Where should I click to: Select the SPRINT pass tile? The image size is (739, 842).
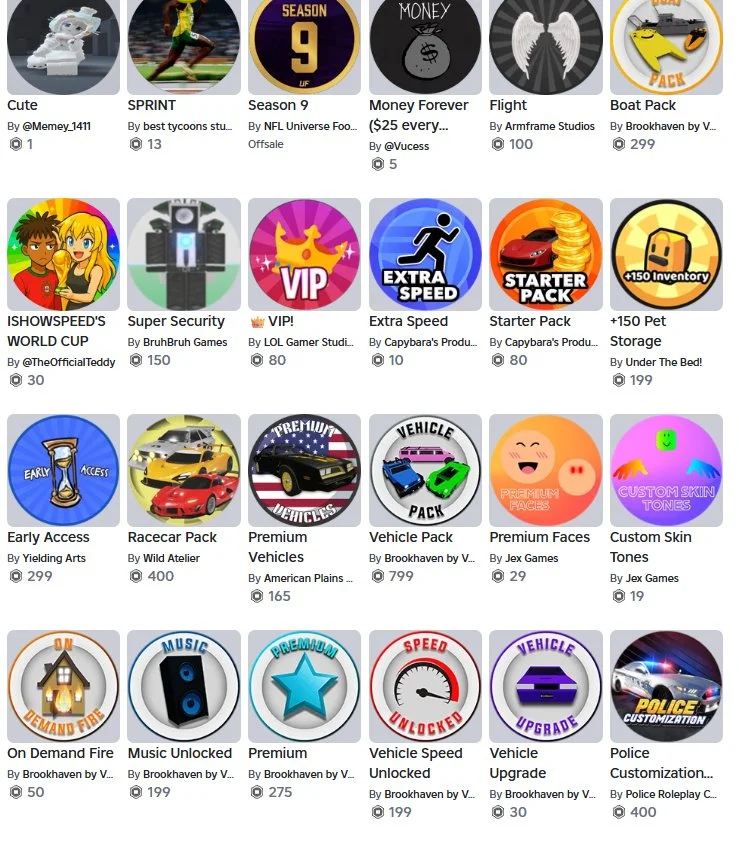(x=184, y=45)
